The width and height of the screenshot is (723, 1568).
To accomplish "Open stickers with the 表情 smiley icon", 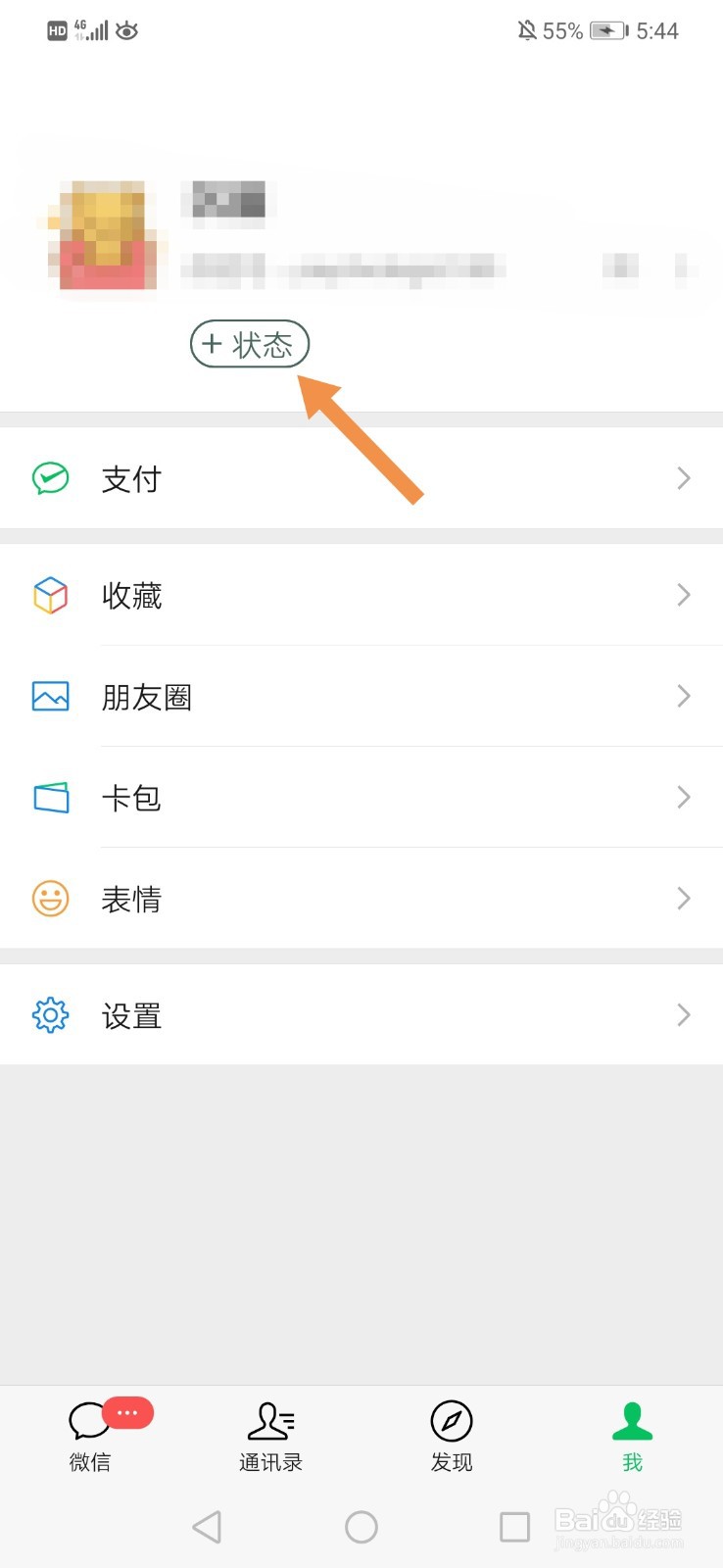I will coord(50,899).
